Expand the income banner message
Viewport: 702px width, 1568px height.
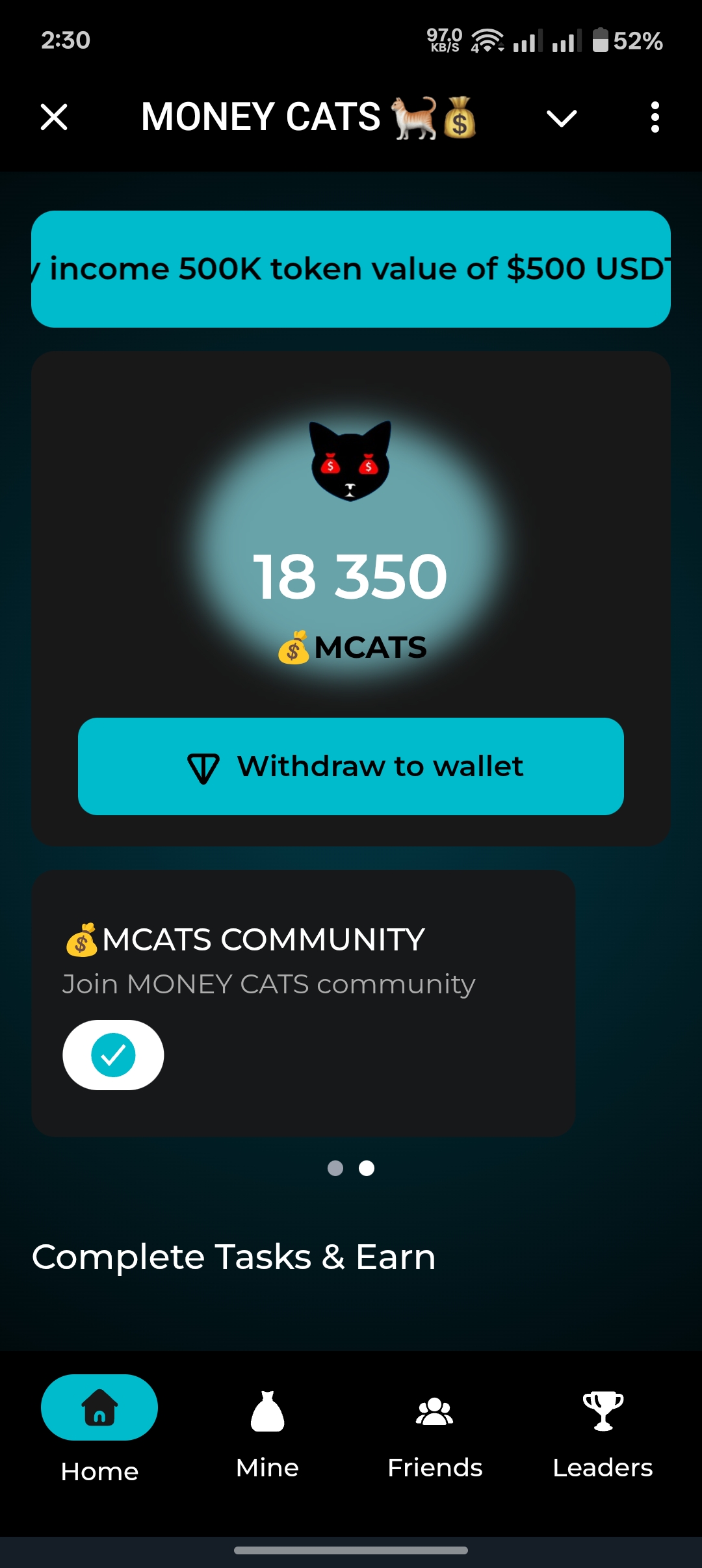pos(351,268)
